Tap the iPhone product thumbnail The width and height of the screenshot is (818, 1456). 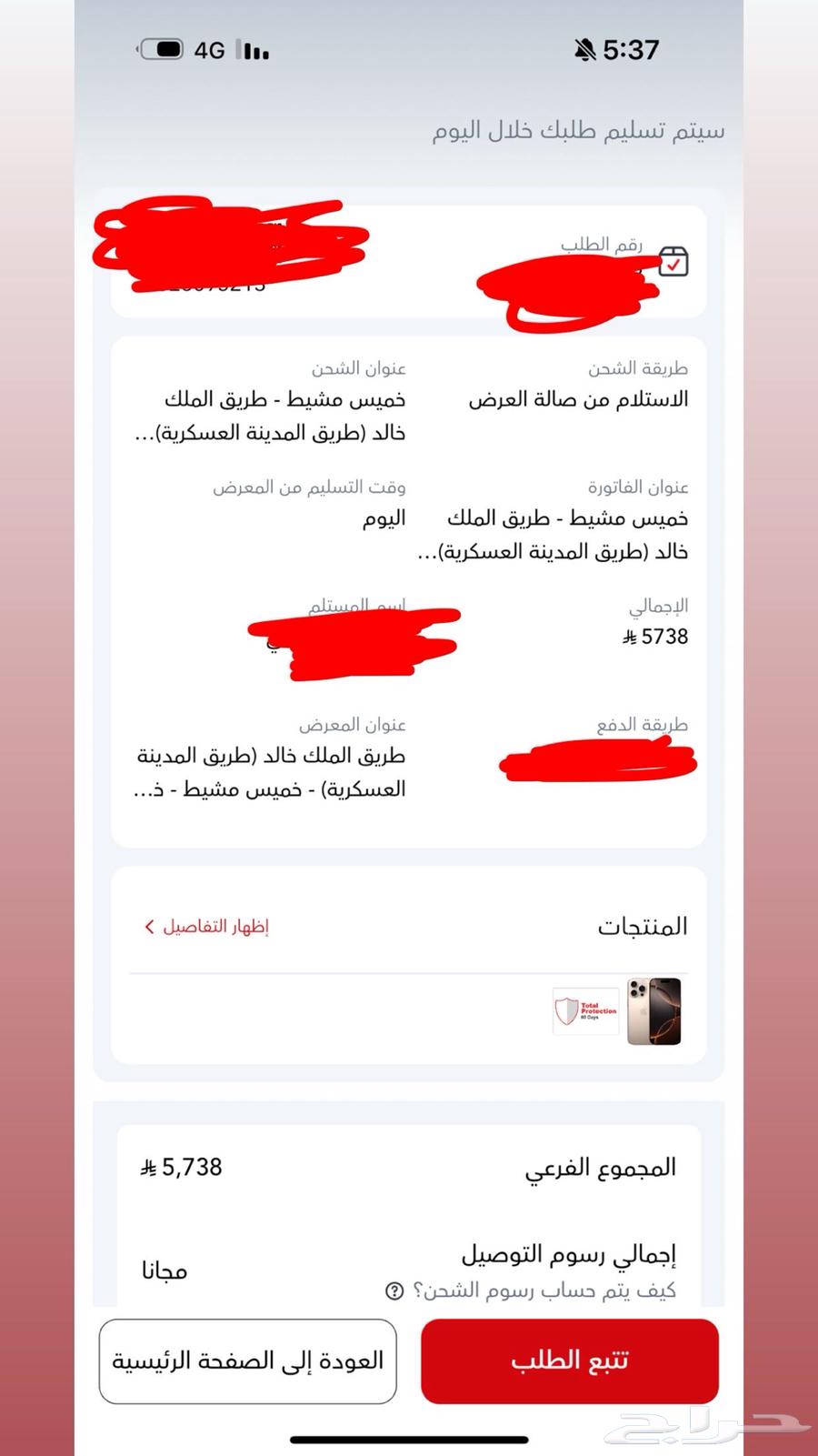653,1010
